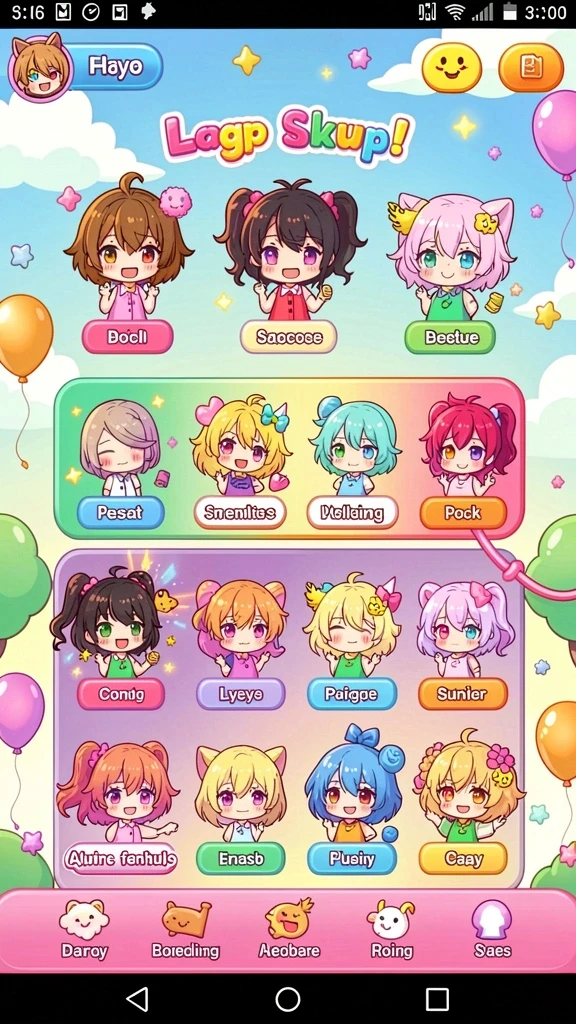Switch to the Daroy tab
The image size is (576, 1024).
[84, 930]
